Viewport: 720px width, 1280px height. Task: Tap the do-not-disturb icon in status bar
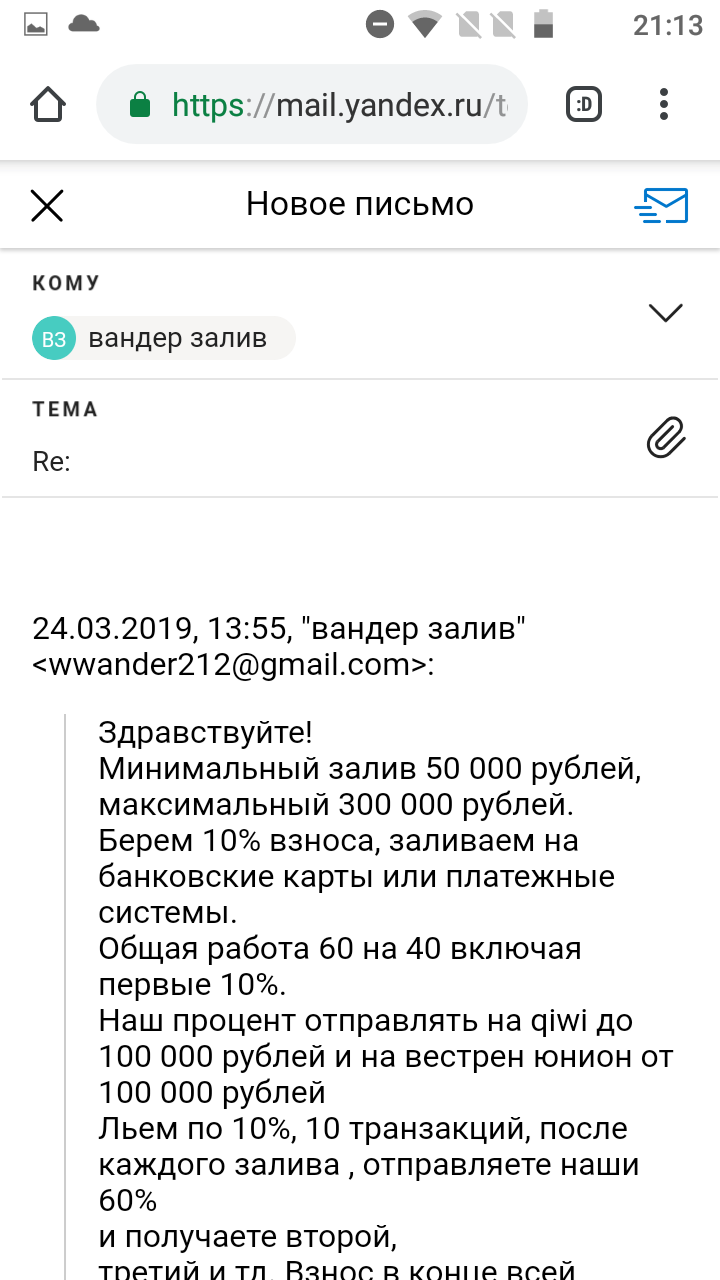point(381,26)
